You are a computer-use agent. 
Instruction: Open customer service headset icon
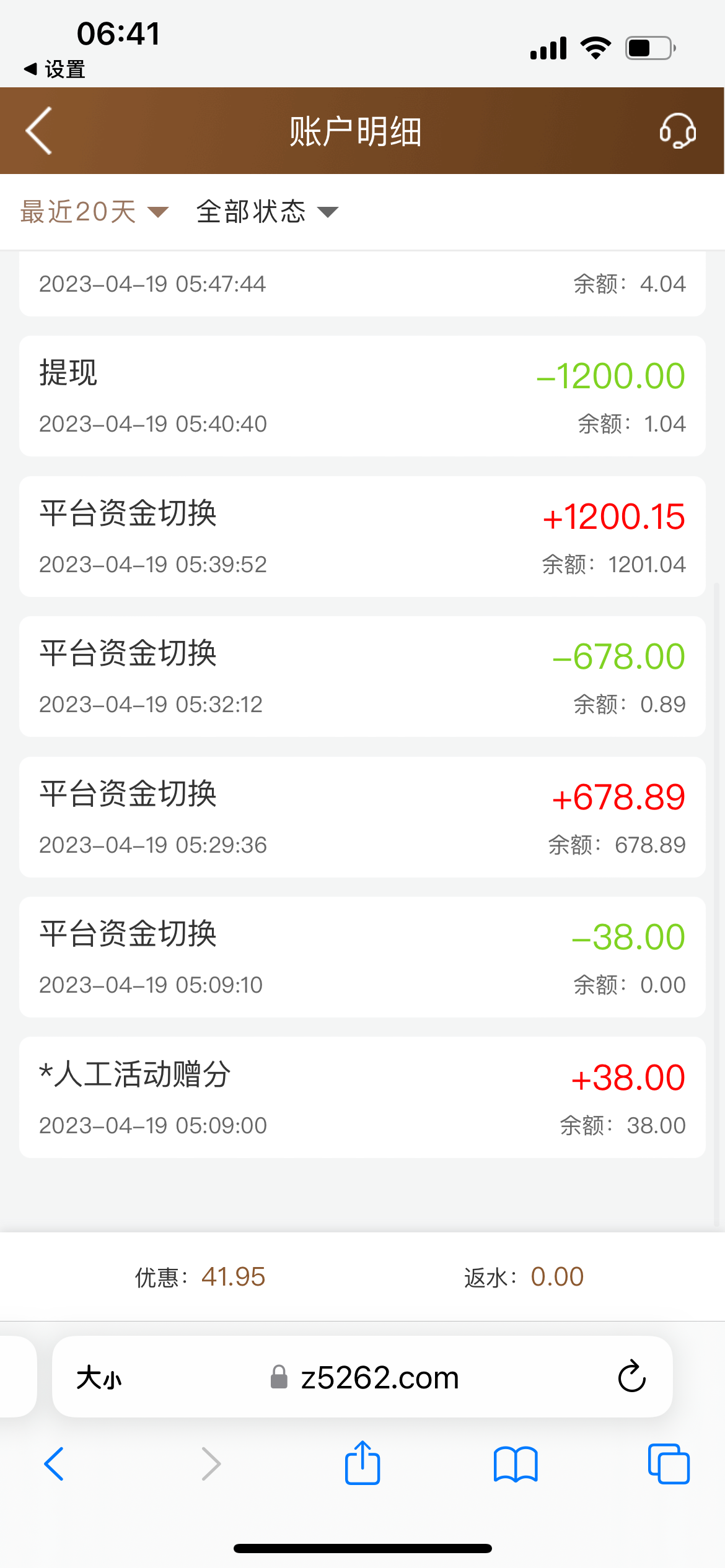click(677, 131)
